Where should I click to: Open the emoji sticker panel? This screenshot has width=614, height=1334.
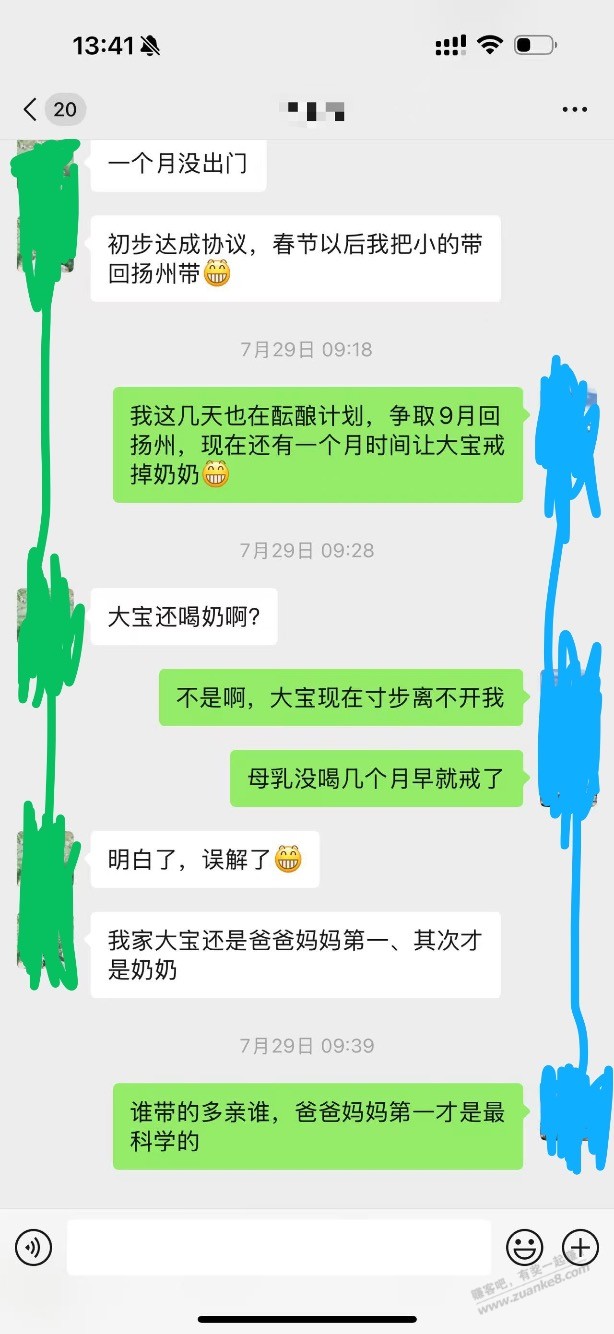(524, 1247)
